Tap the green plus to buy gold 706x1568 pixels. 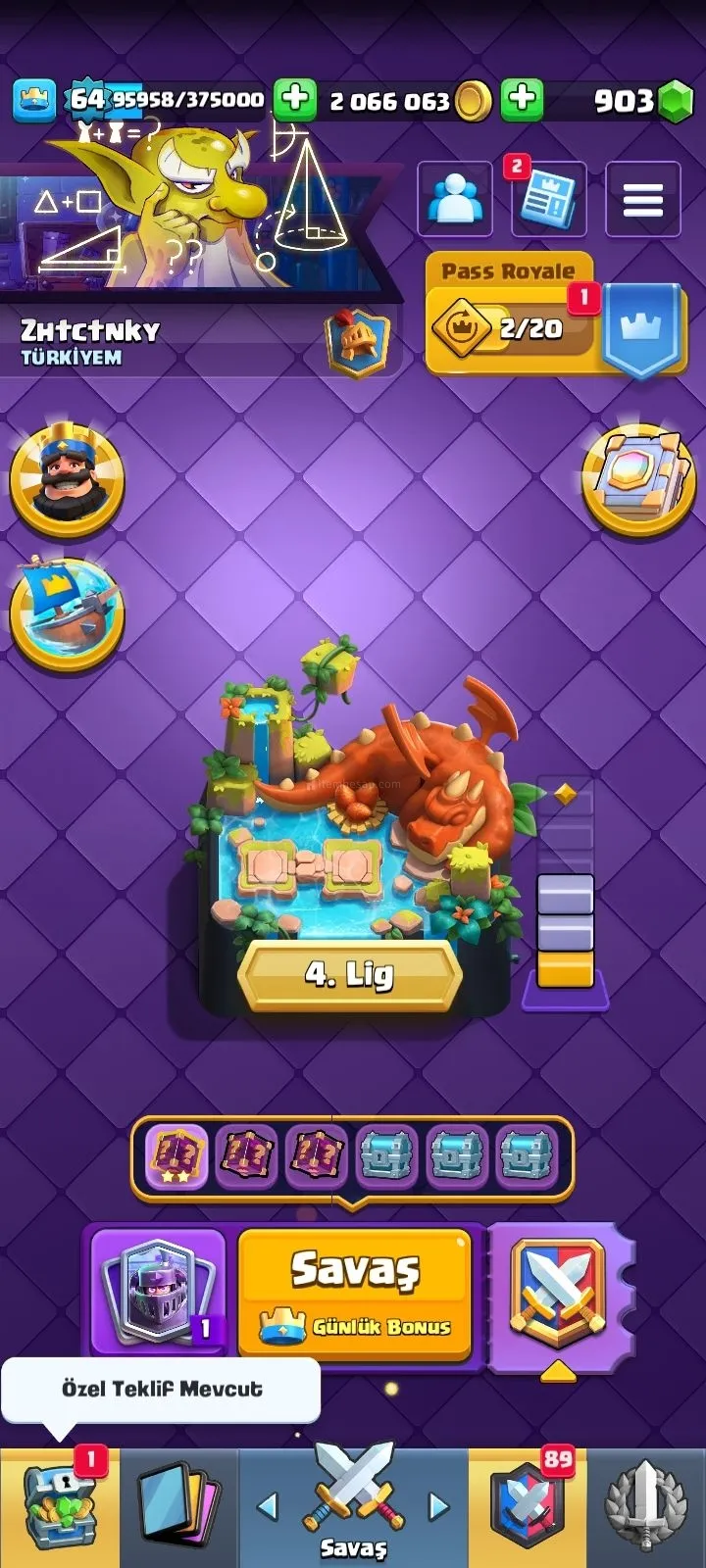coord(294,99)
